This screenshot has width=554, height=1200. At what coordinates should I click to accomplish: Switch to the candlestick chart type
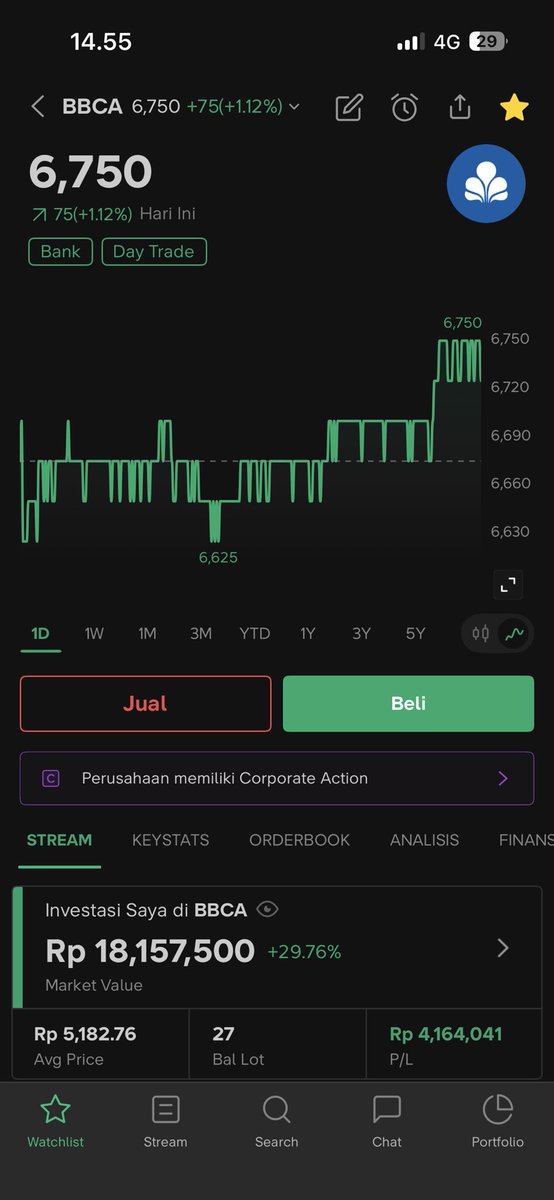(481, 633)
